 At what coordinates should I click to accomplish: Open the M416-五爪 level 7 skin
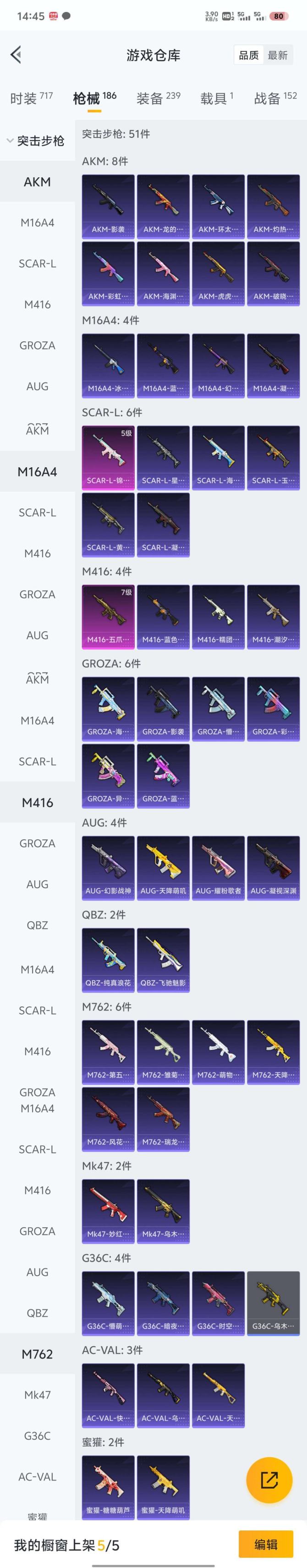tap(109, 617)
